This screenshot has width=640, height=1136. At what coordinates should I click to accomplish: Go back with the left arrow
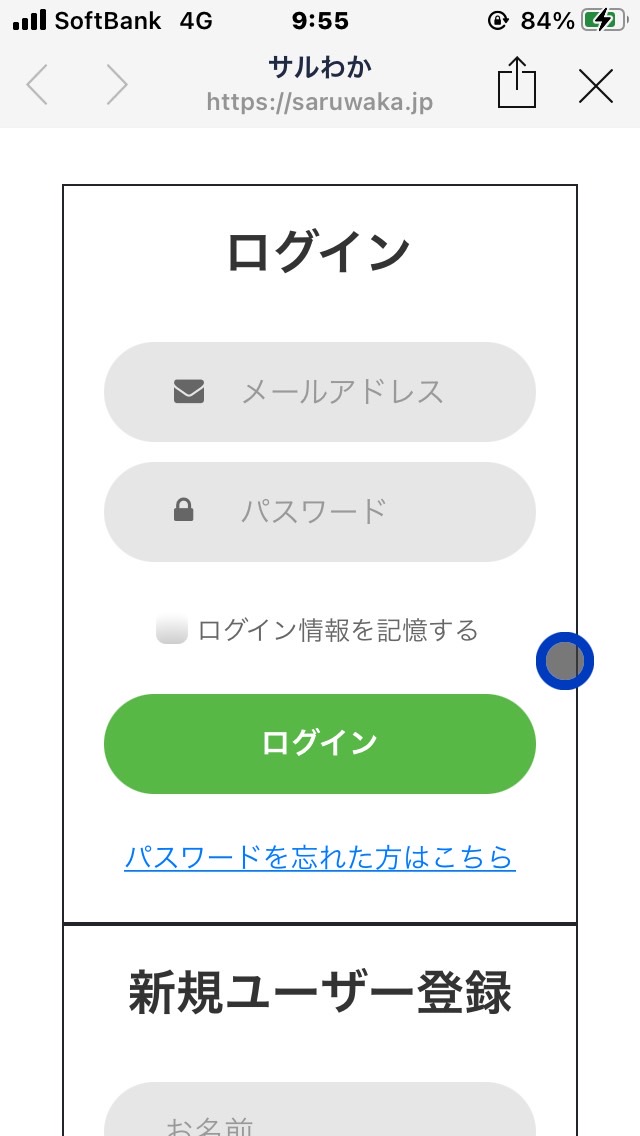click(x=37, y=85)
